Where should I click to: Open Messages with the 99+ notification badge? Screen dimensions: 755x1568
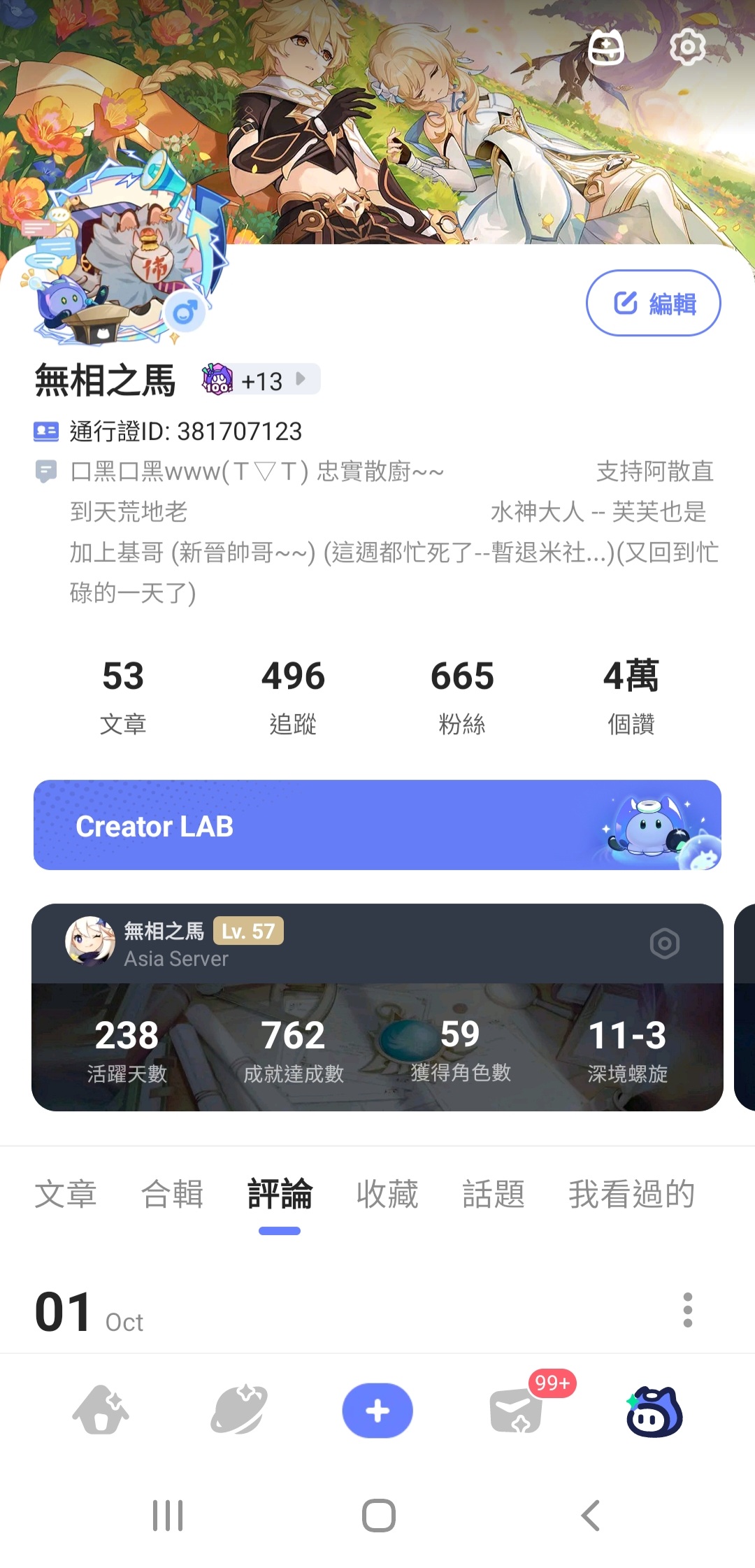click(515, 1413)
